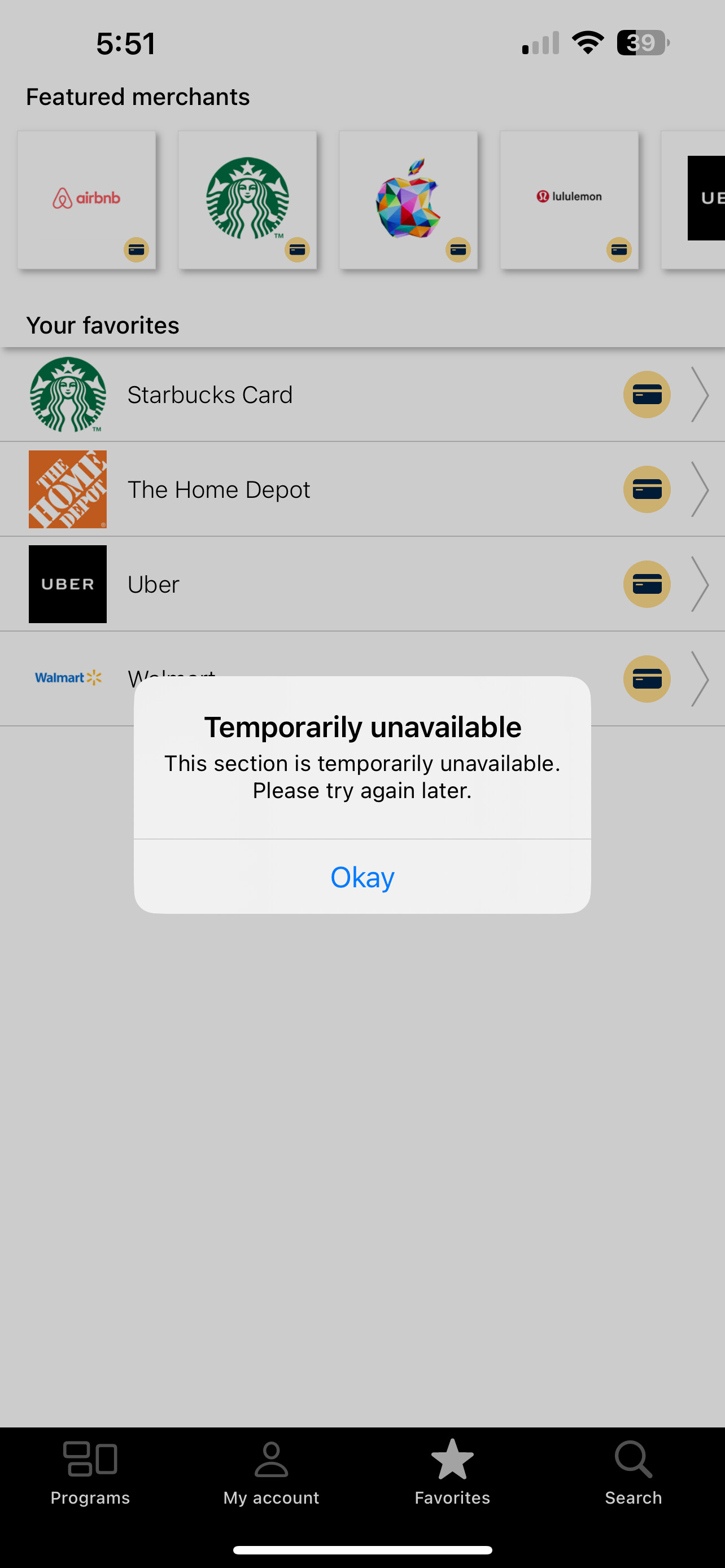Go to the My account tab
This screenshot has width=725, height=1568.
pyautogui.click(x=271, y=1472)
